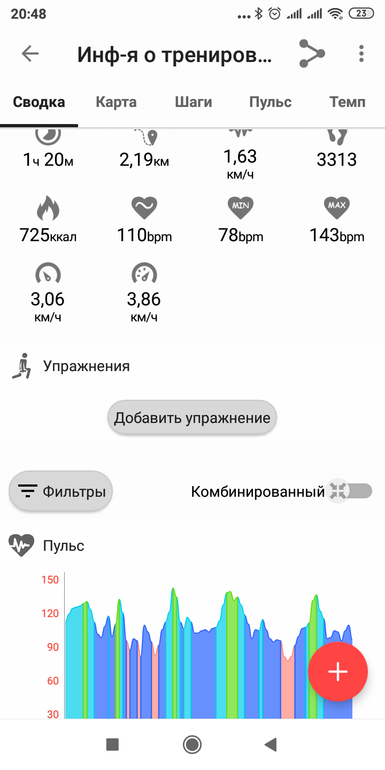The image size is (385, 770).
Task: Open the Пульс tab
Action: click(x=270, y=102)
